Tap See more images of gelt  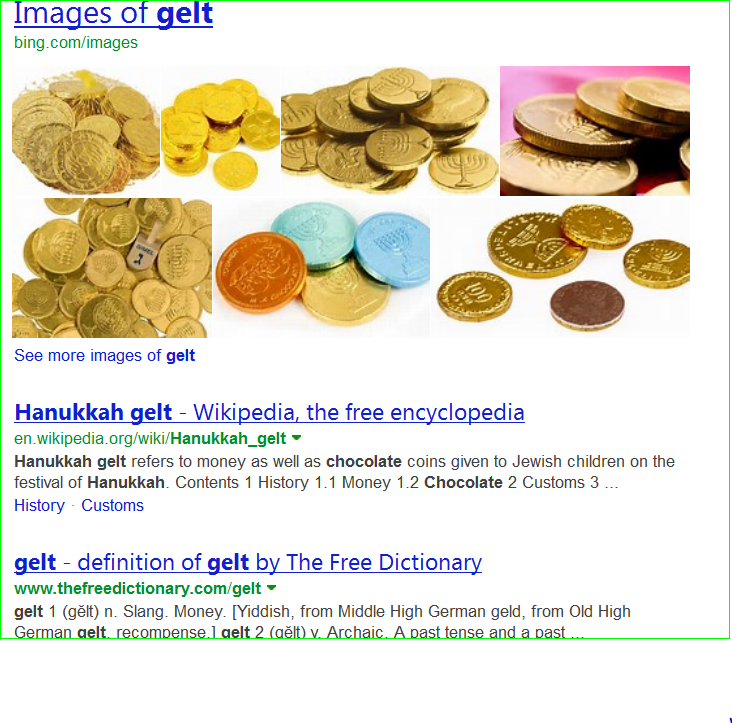104,356
